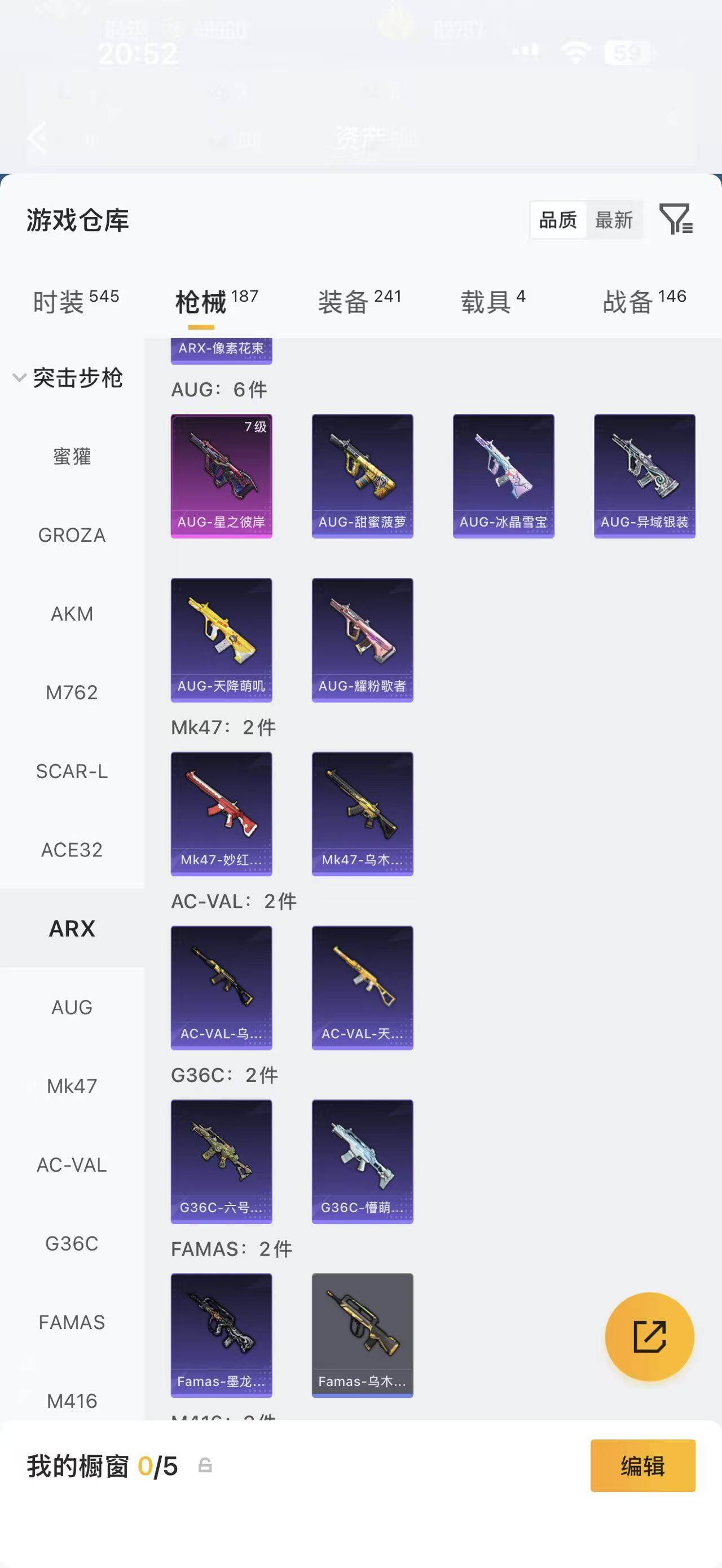Switch to the 载具 tab

(492, 301)
